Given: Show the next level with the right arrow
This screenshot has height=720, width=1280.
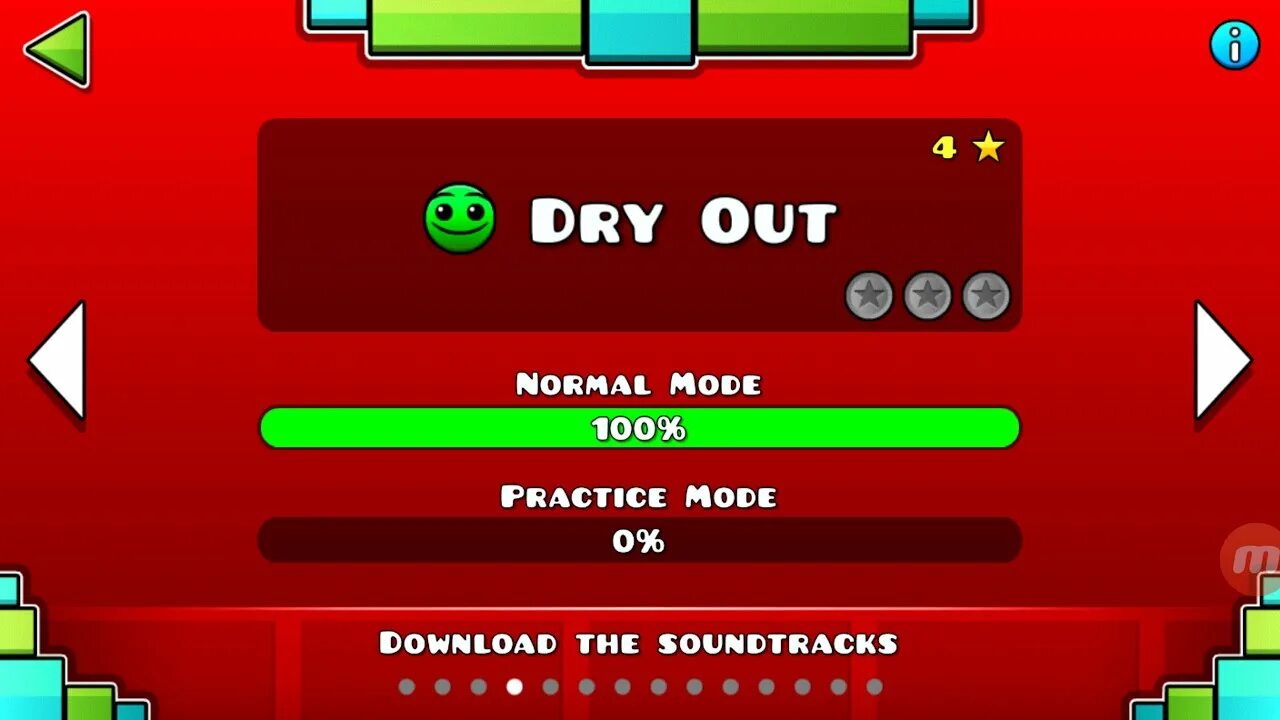Looking at the screenshot, I should click(x=1223, y=360).
